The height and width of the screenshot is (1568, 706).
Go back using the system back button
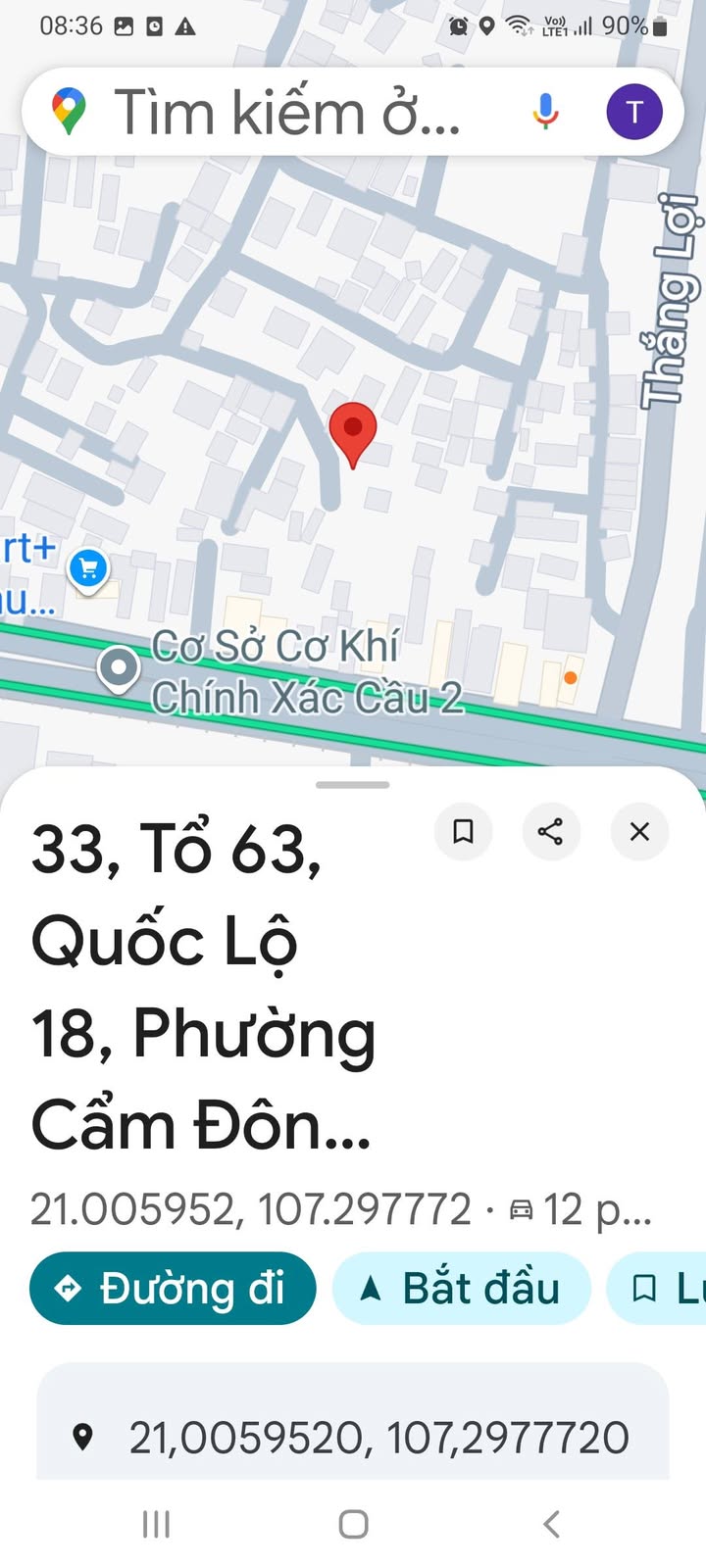(551, 1524)
